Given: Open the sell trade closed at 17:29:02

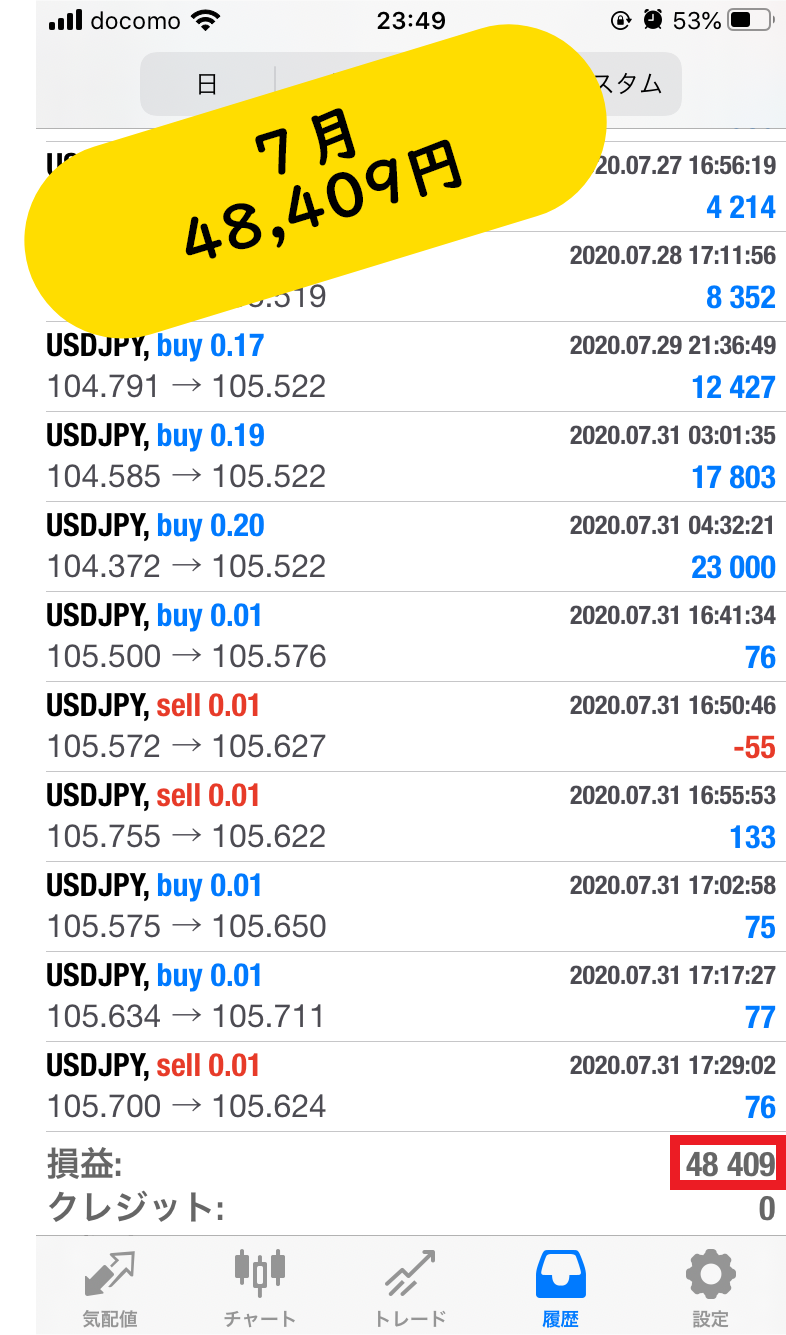Looking at the screenshot, I should point(410,1087).
